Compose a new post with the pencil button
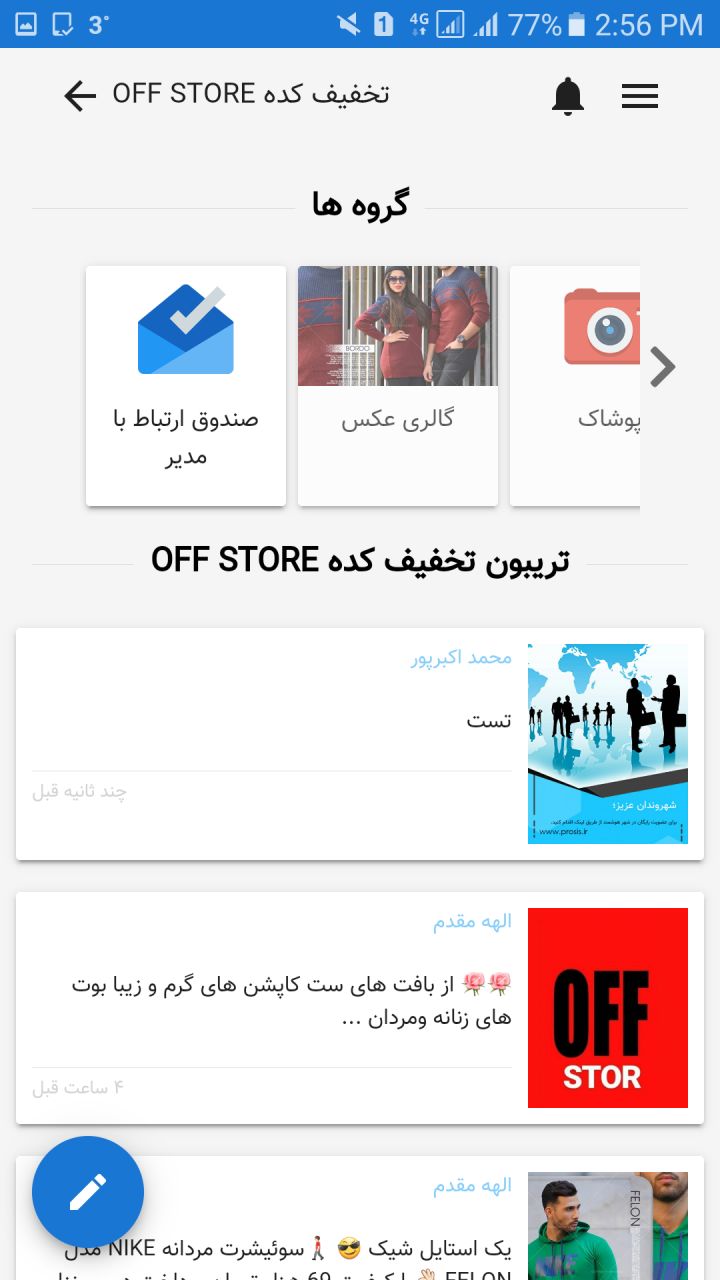The width and height of the screenshot is (720, 1280). pyautogui.click(x=88, y=1192)
